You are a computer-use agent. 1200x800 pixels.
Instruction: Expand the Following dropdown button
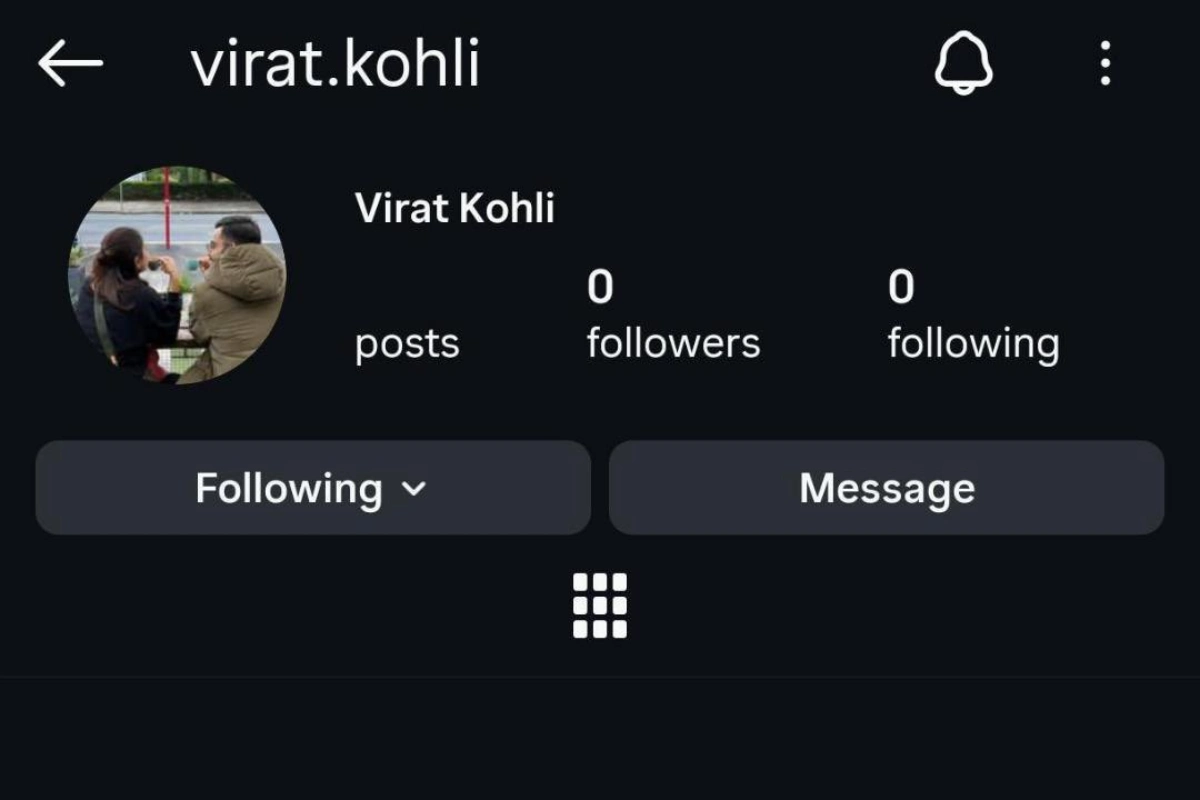point(312,488)
